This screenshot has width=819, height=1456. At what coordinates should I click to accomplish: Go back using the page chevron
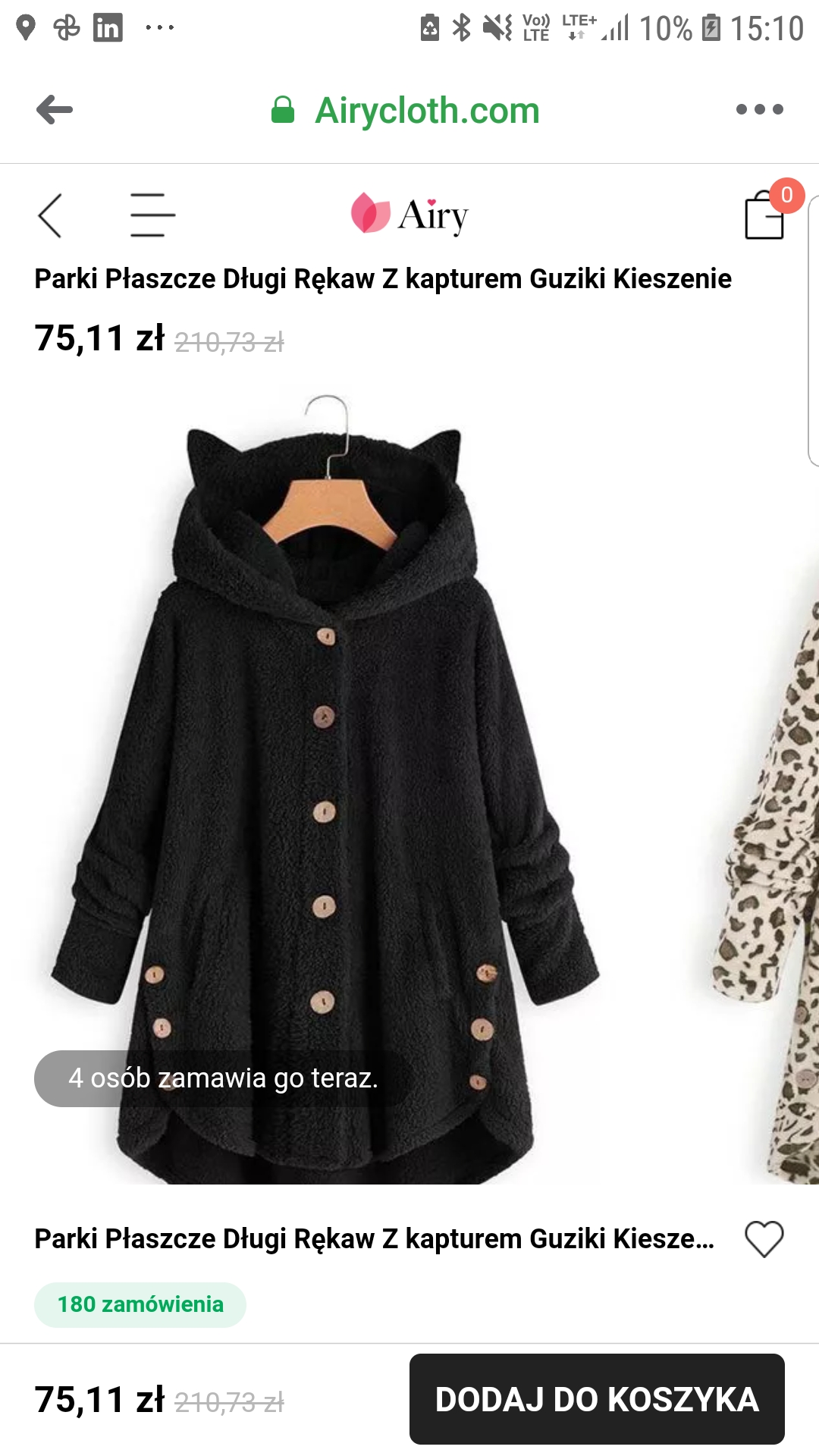(50, 215)
